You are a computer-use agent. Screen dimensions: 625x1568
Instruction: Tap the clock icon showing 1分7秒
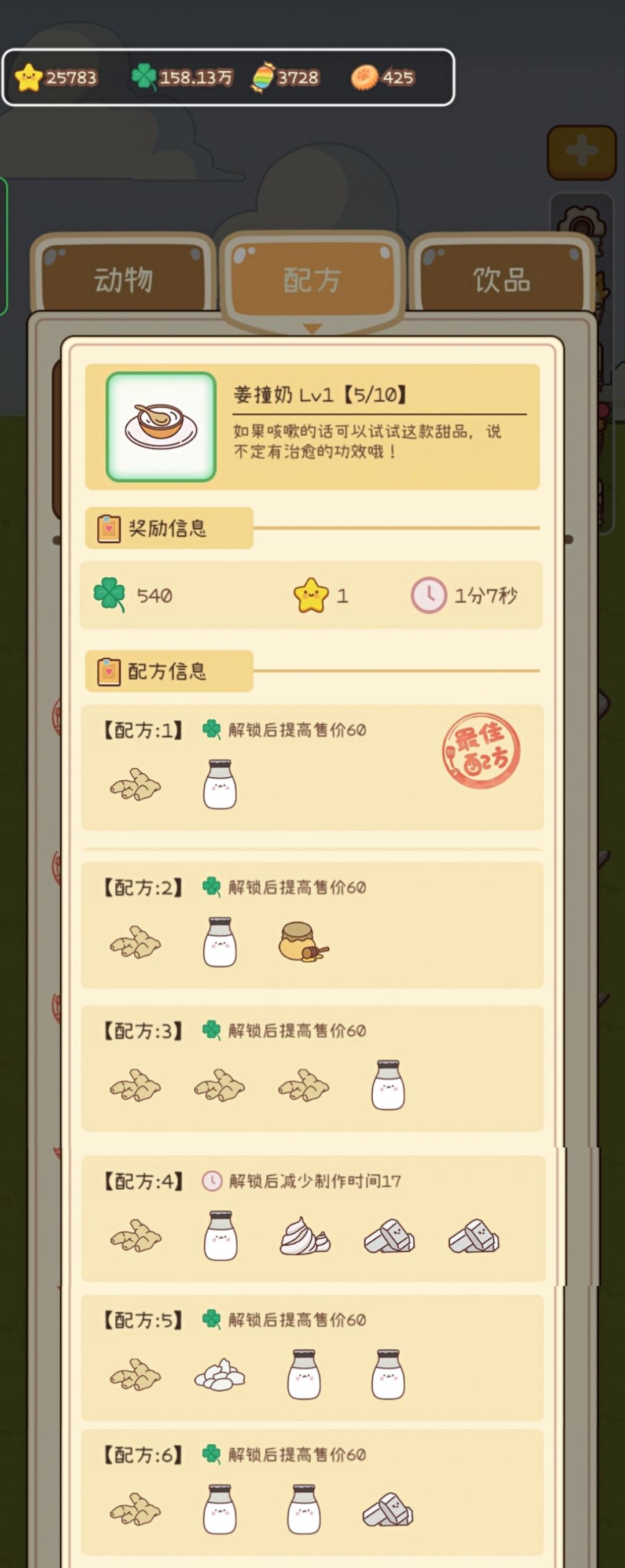[x=428, y=595]
